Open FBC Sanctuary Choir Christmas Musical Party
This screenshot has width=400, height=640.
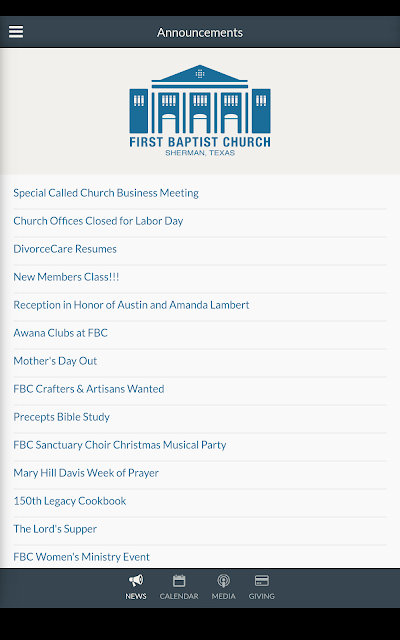[x=200, y=445]
